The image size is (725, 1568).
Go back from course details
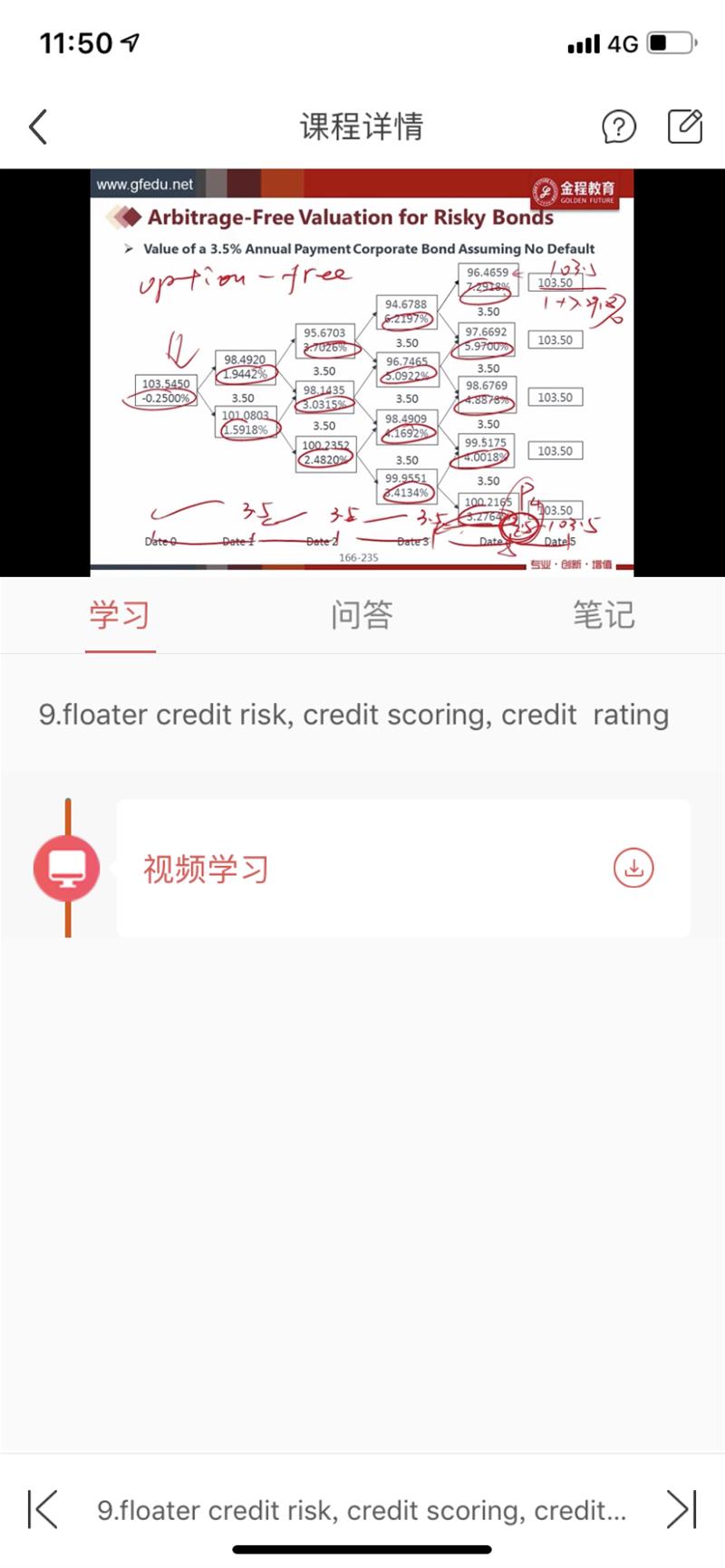(x=38, y=127)
